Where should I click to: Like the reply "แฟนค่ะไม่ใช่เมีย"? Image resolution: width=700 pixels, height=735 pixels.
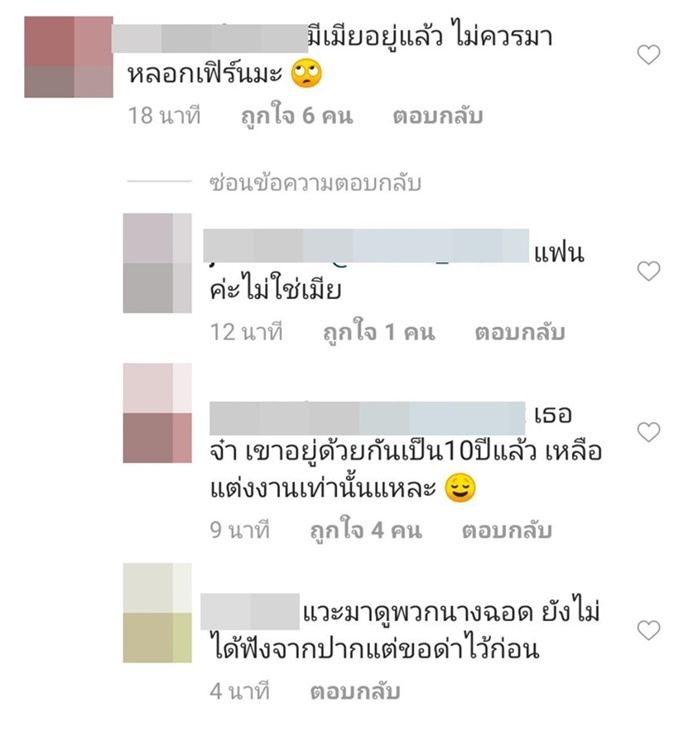click(649, 270)
